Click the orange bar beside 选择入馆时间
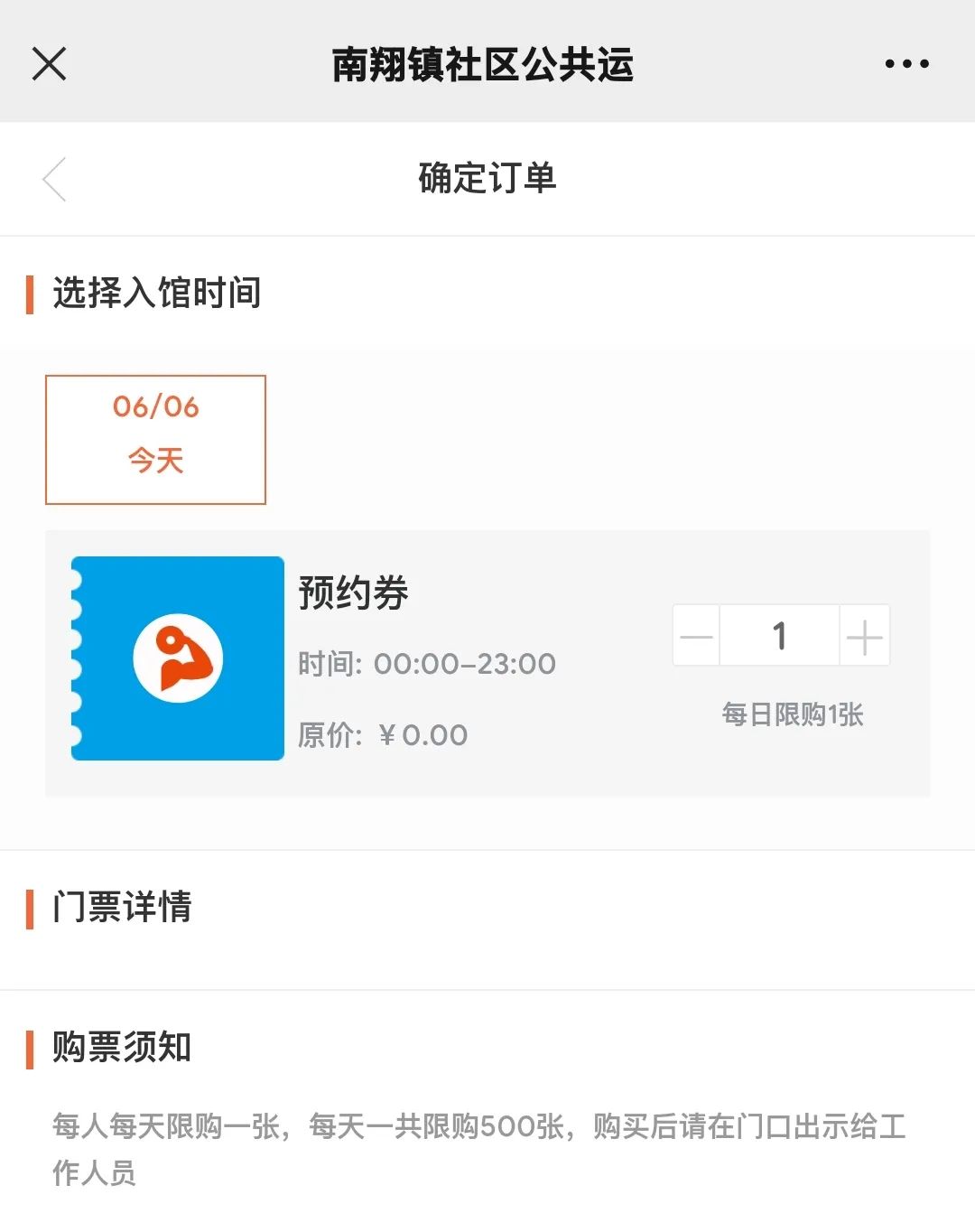Image resolution: width=975 pixels, height=1232 pixels. coord(30,293)
